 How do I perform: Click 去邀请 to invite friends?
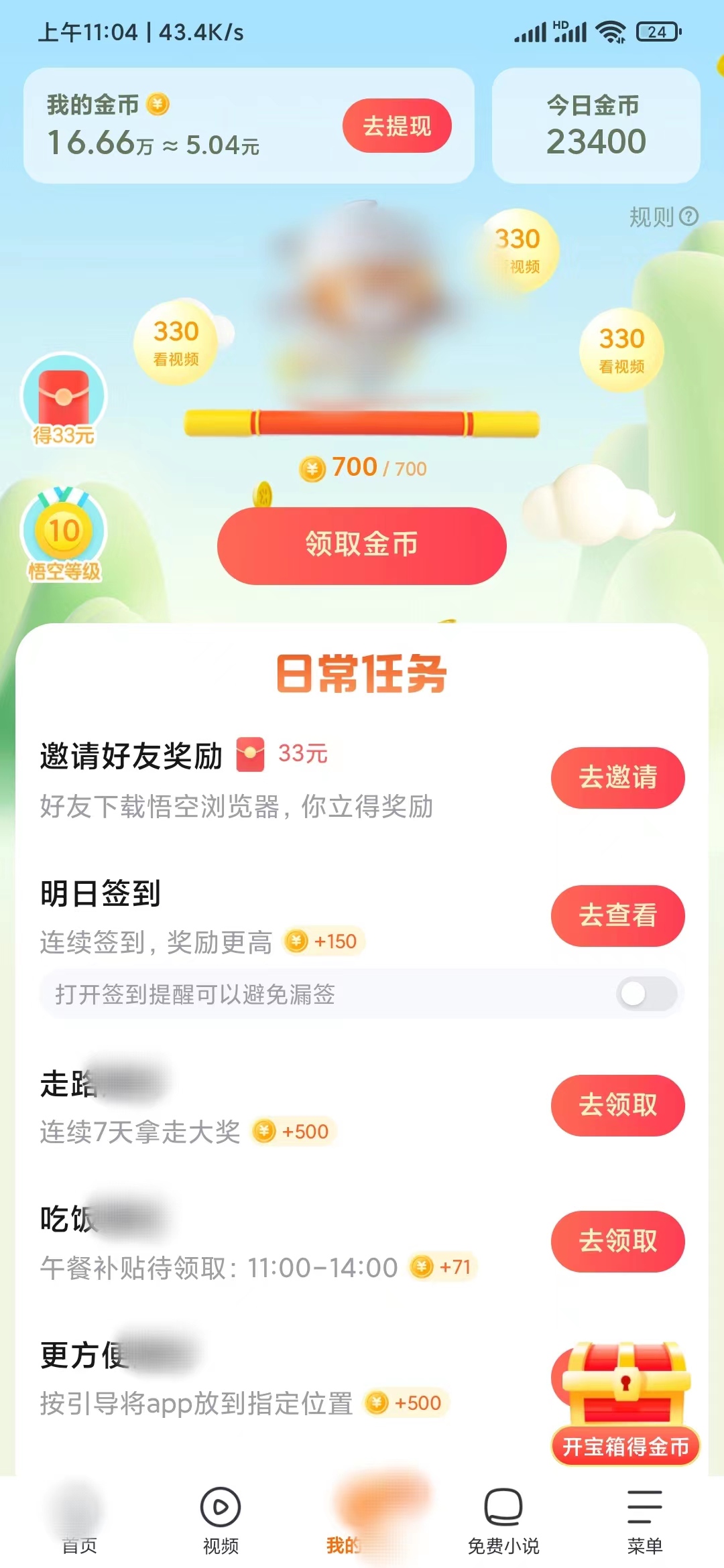tap(617, 777)
